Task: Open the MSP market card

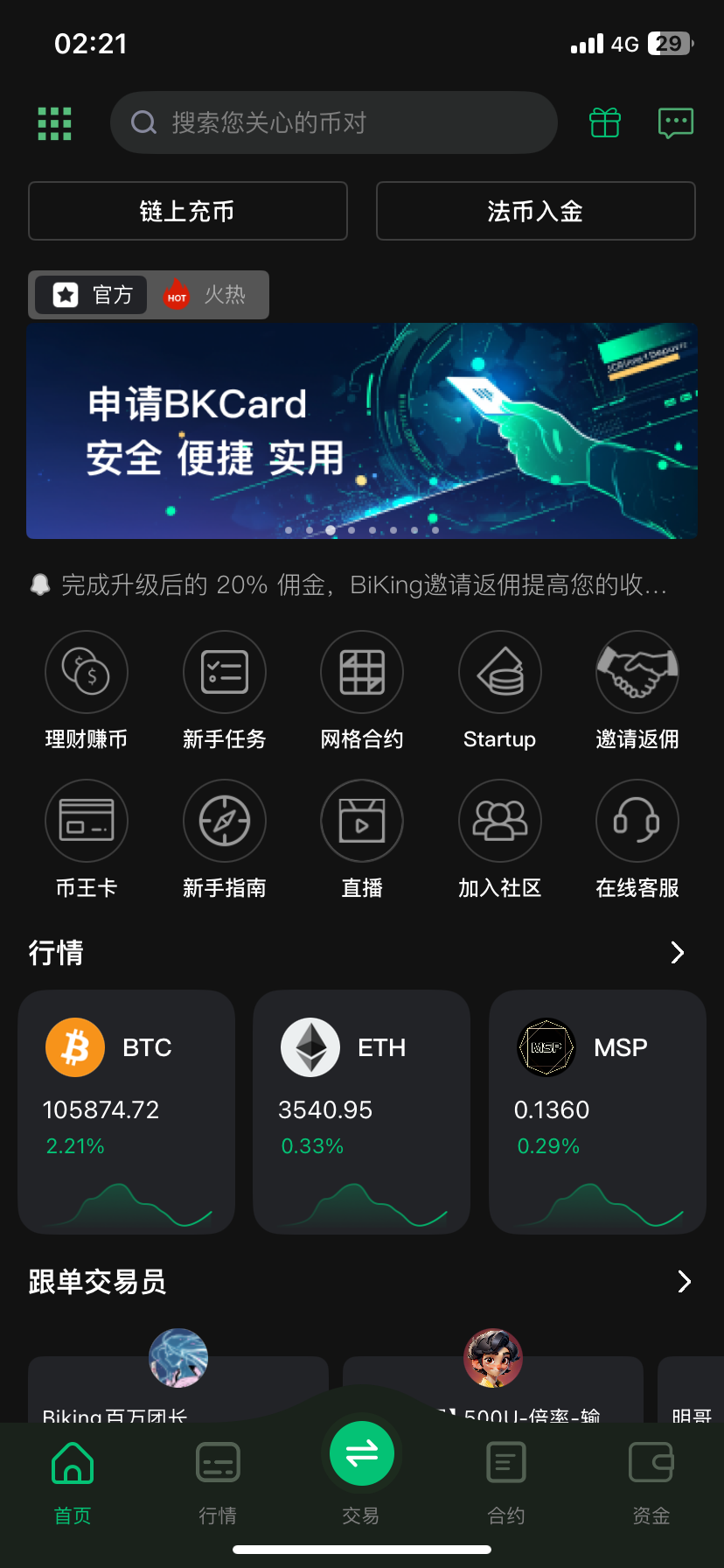Action: click(x=597, y=1111)
